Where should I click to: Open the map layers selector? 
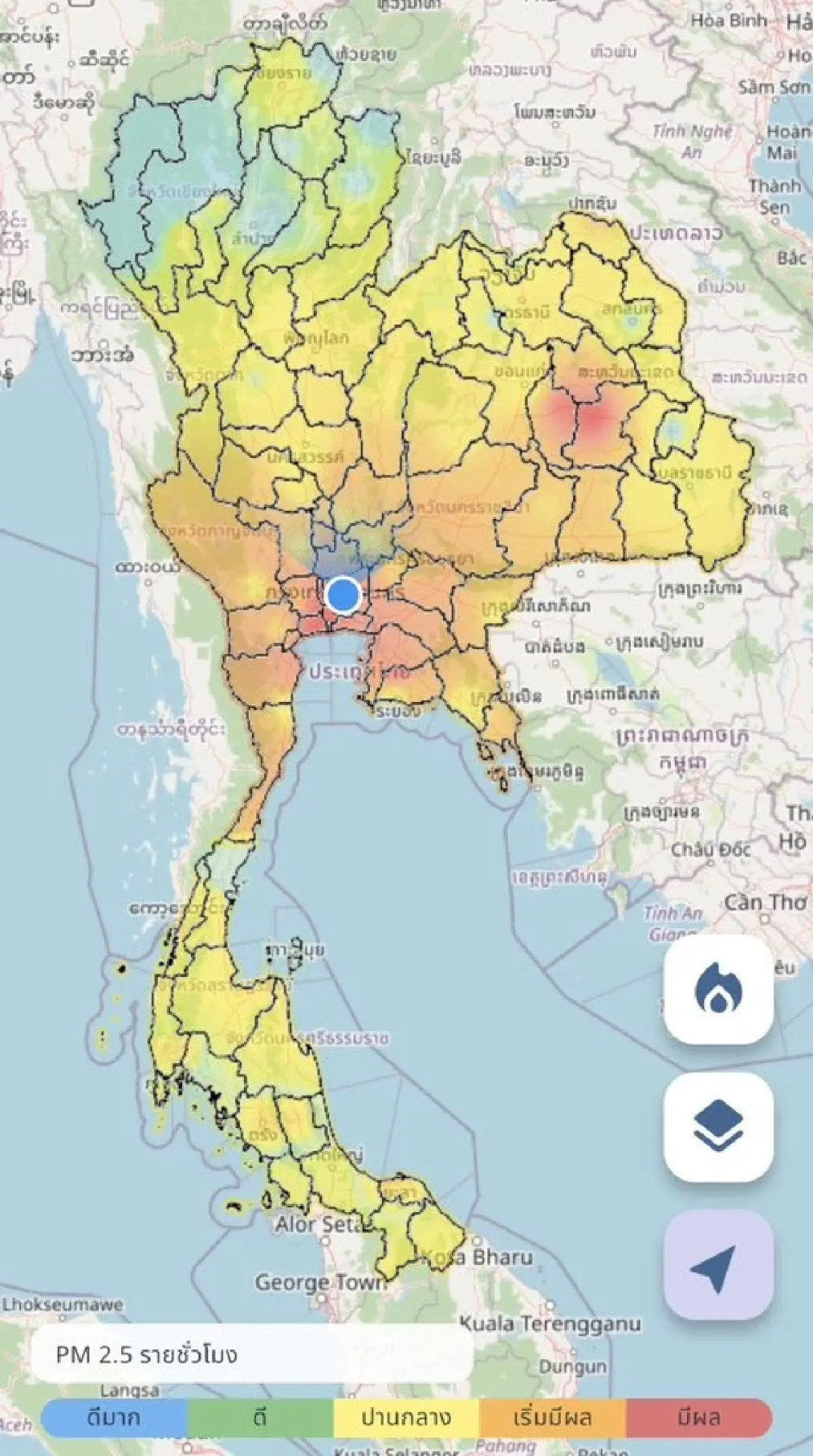tap(718, 1127)
